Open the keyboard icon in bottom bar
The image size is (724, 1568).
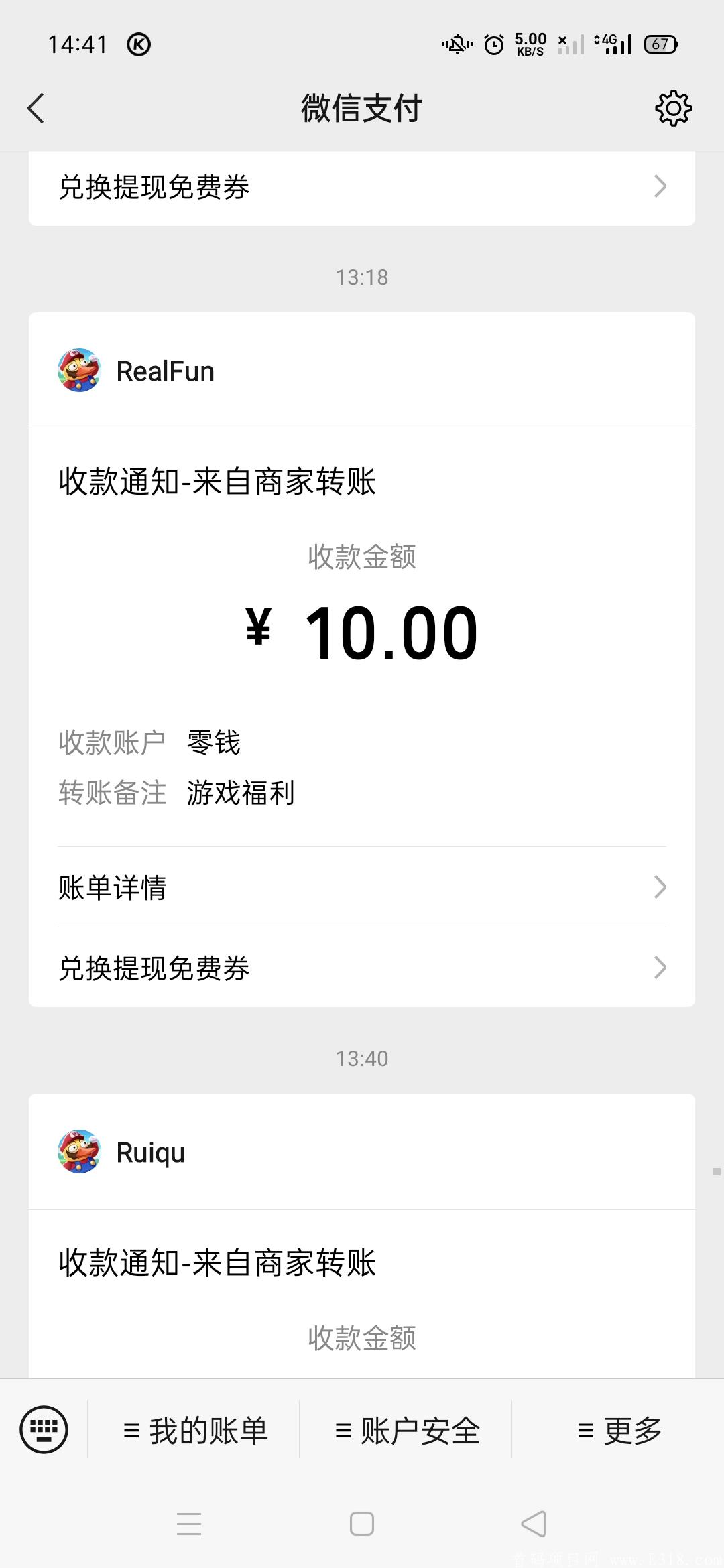pos(44,1429)
